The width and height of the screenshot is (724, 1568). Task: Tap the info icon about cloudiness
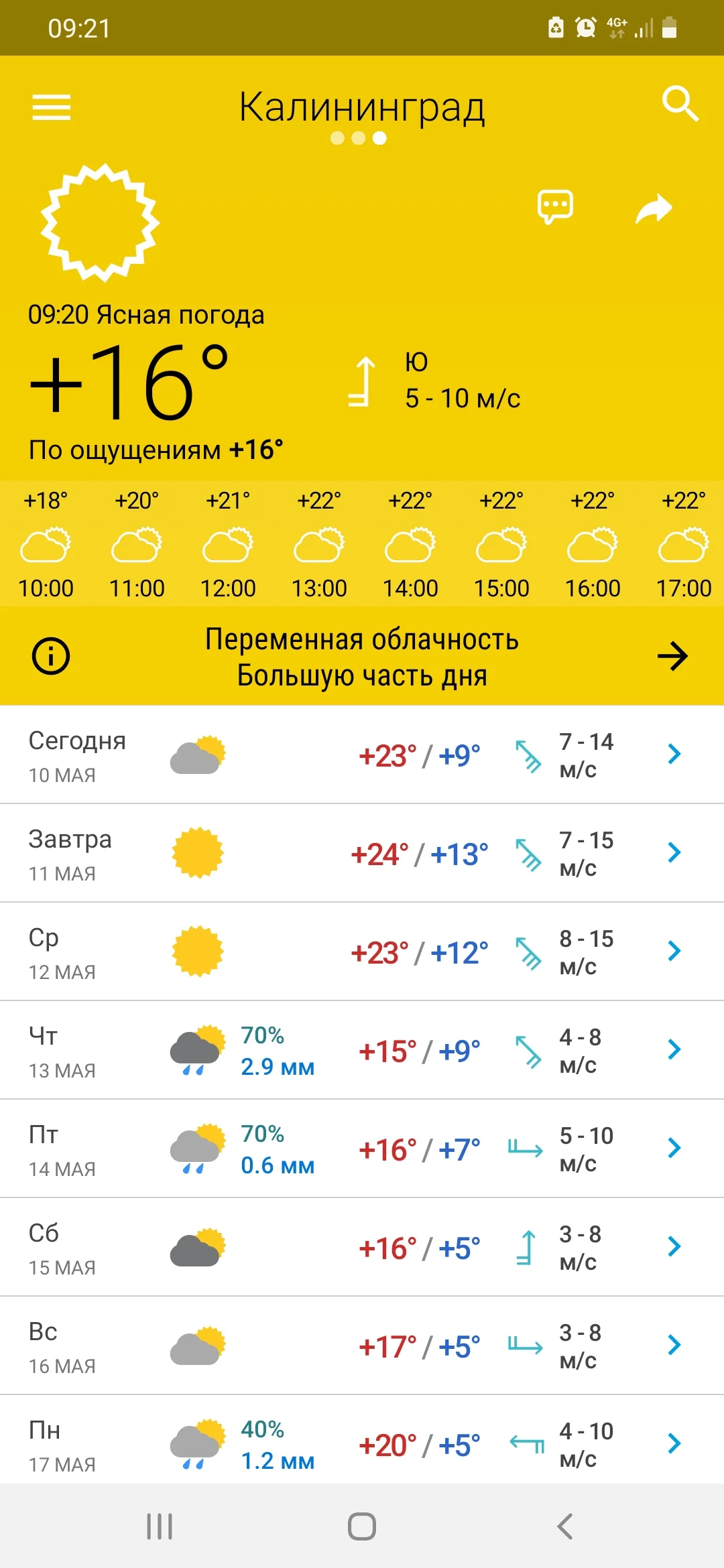coord(51,656)
